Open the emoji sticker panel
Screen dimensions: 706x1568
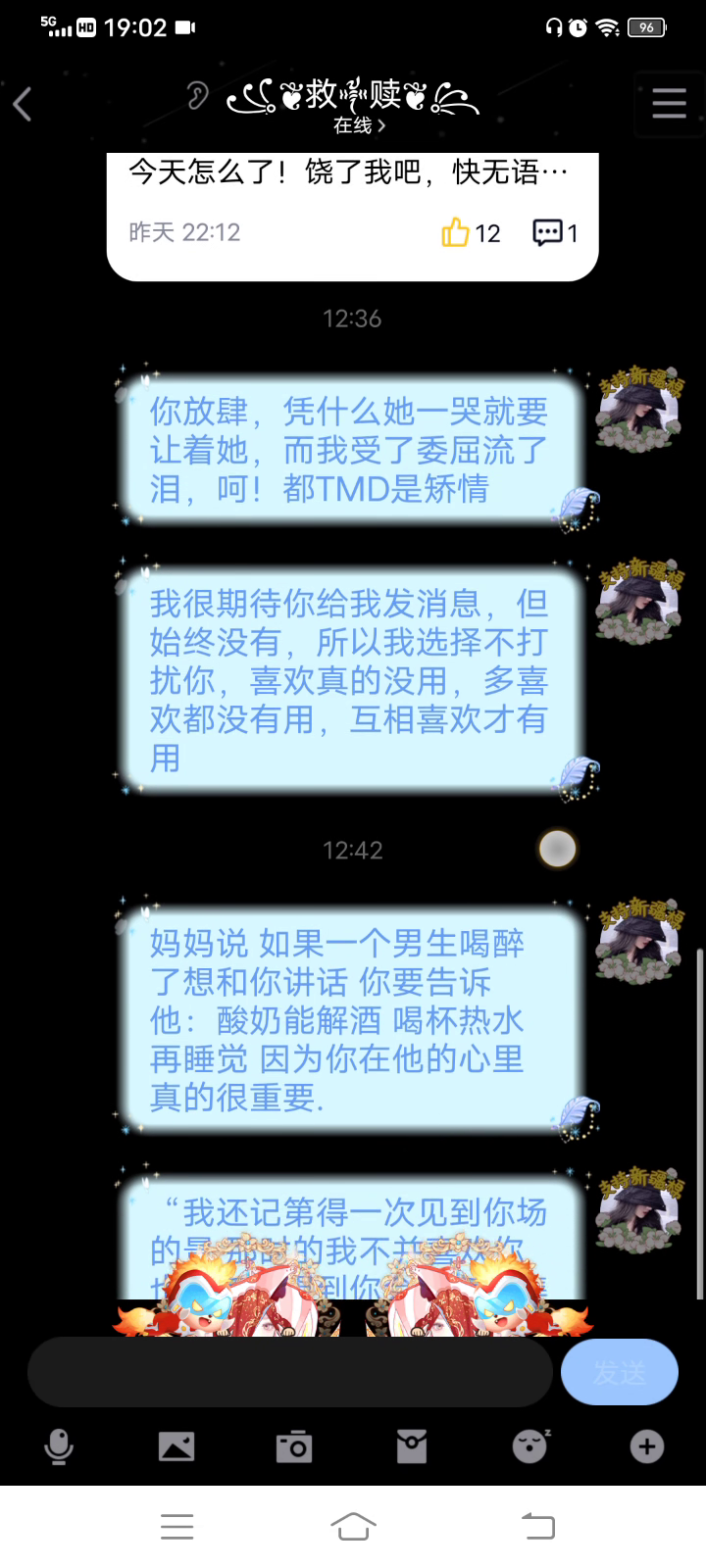pyautogui.click(x=530, y=1446)
